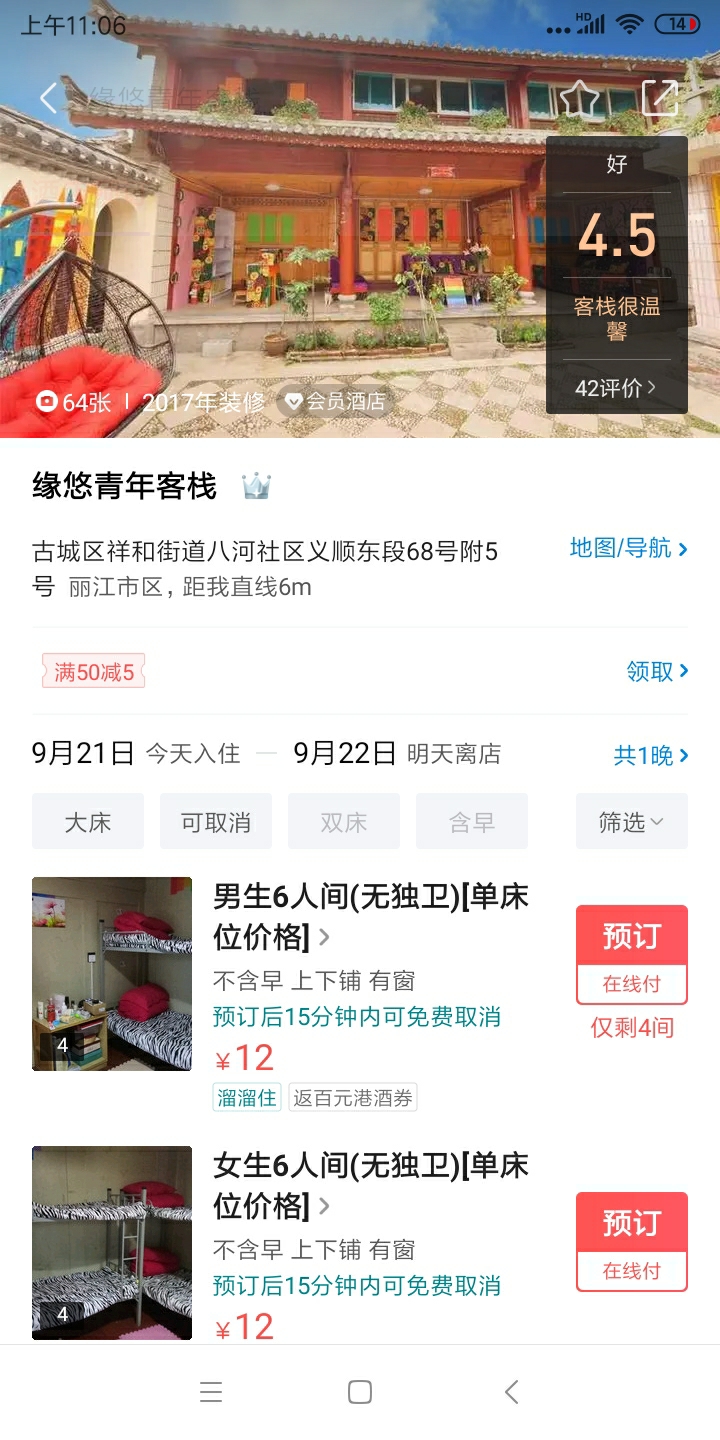Viewport: 720px width, 1440px height.
Task: Share this hostel listing
Action: click(x=660, y=98)
